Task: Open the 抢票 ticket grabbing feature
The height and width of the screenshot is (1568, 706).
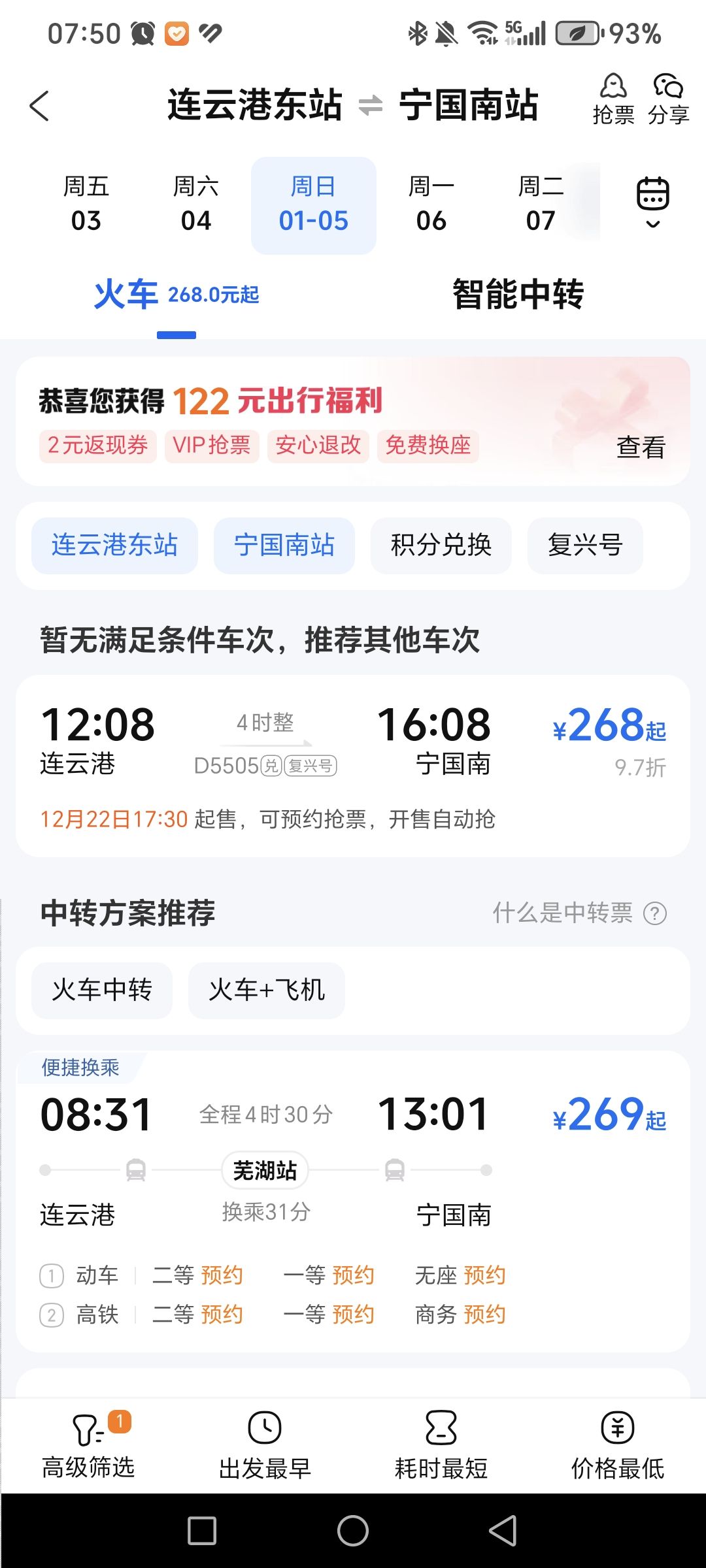Action: point(613,99)
